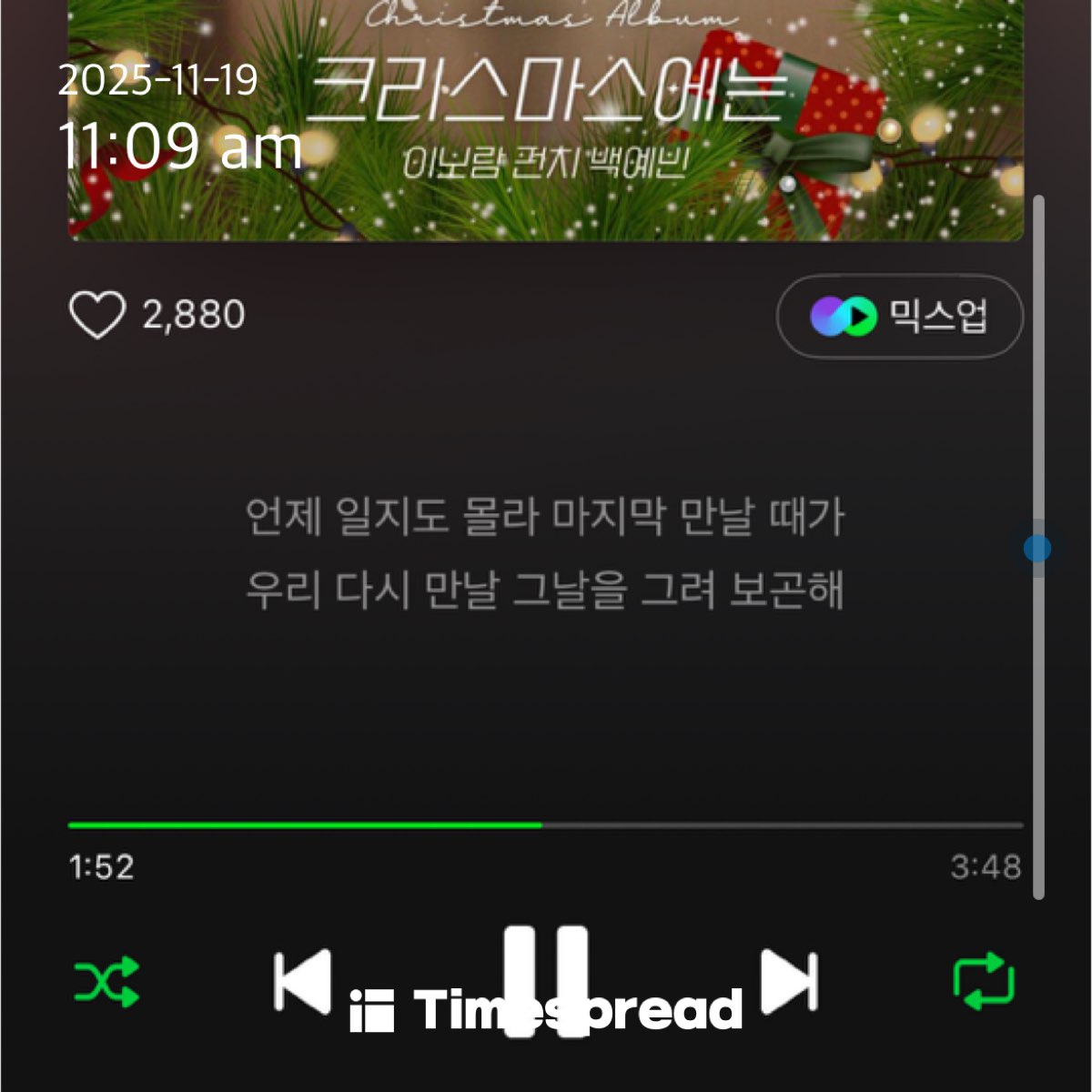Skip to the next track
This screenshot has height=1092, width=1092.
[789, 981]
